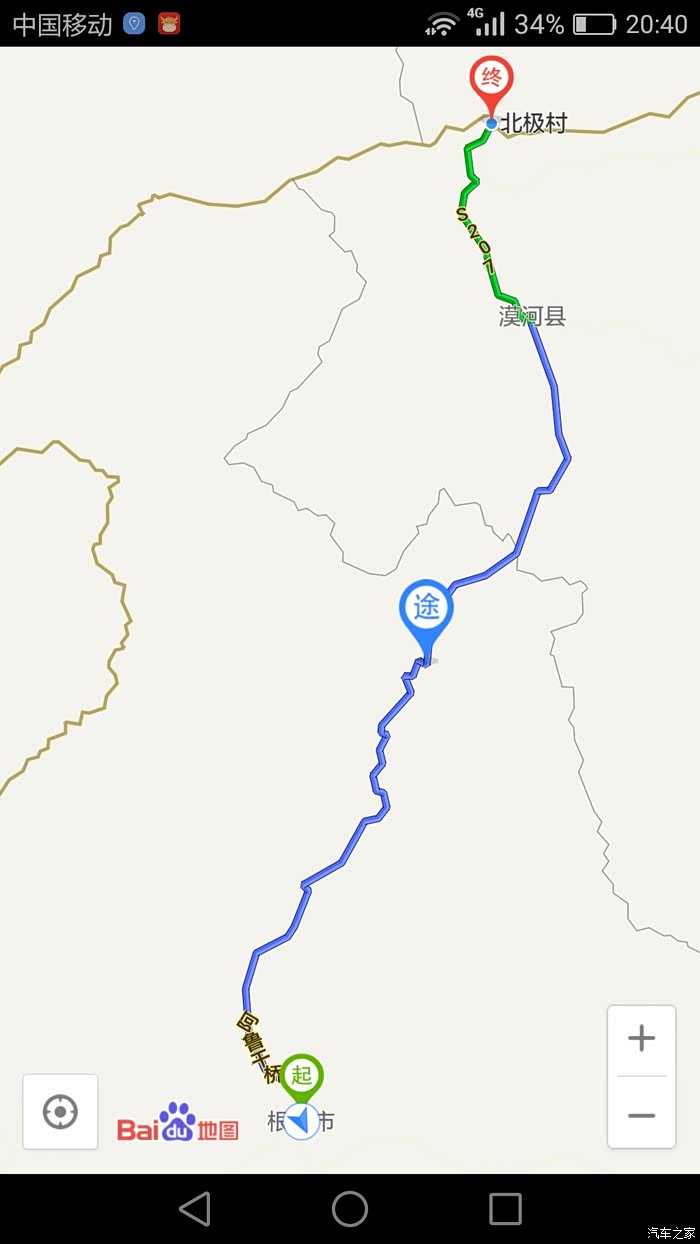Image resolution: width=700 pixels, height=1244 pixels.
Task: Go back using the system back button
Action: 195,1209
